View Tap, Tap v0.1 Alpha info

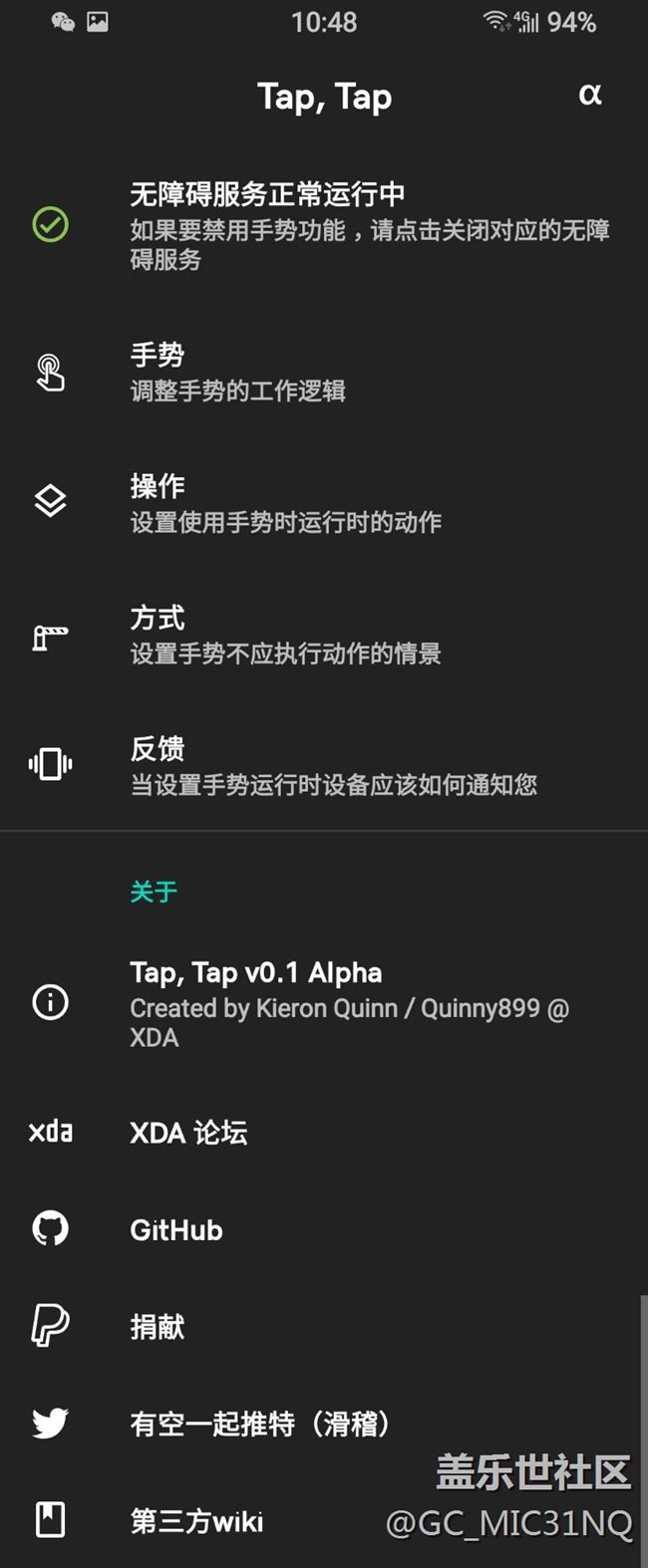pos(324,1002)
